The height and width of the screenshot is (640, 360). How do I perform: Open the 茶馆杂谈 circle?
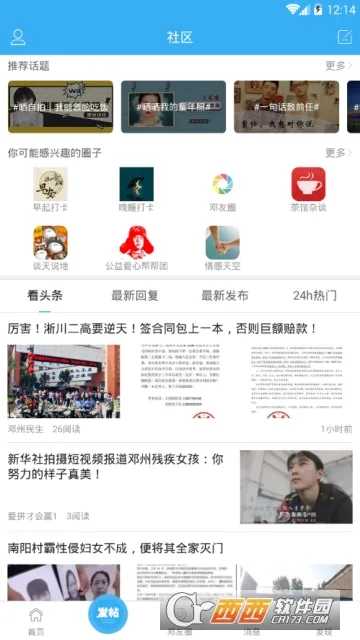click(308, 189)
